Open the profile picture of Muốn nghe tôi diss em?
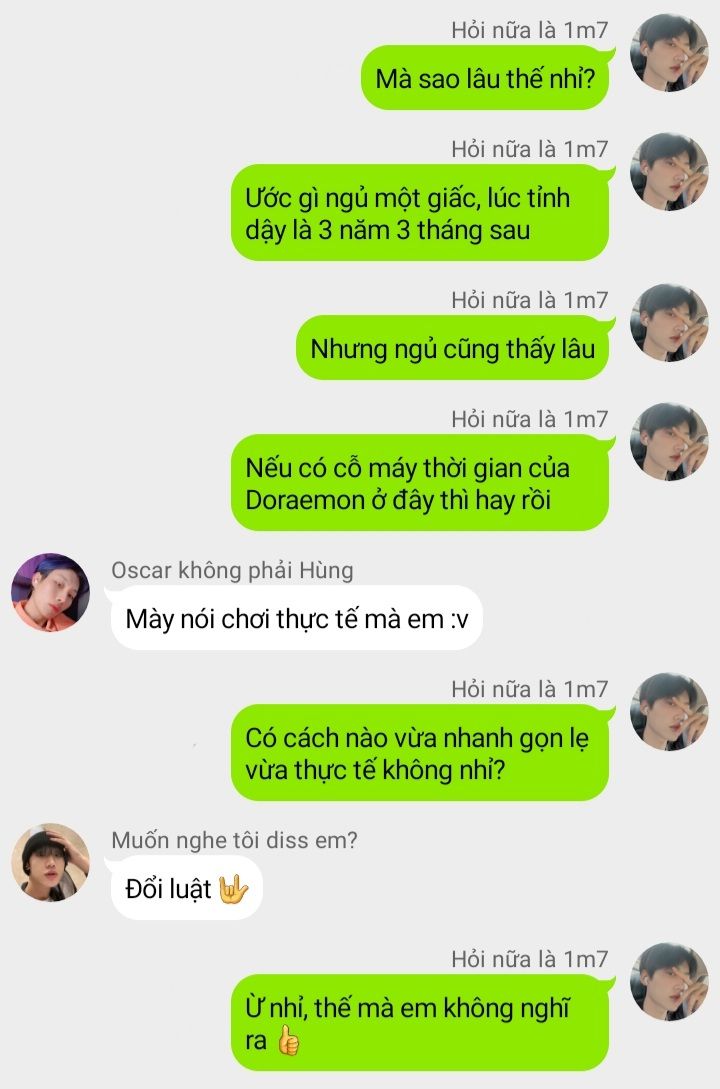This screenshot has height=1089, width=720. [50, 862]
